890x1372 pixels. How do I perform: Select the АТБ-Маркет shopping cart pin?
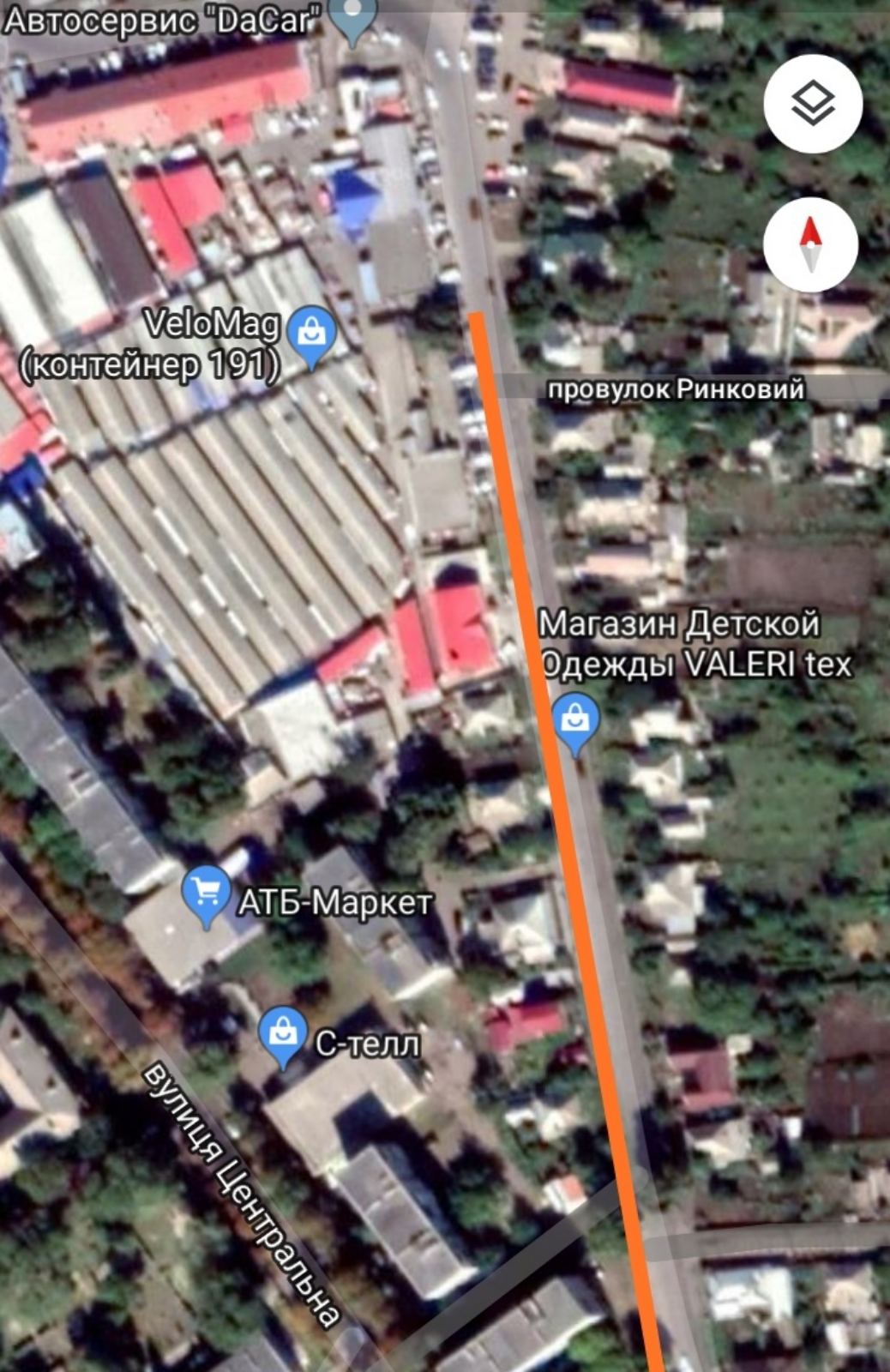pyautogui.click(x=207, y=895)
